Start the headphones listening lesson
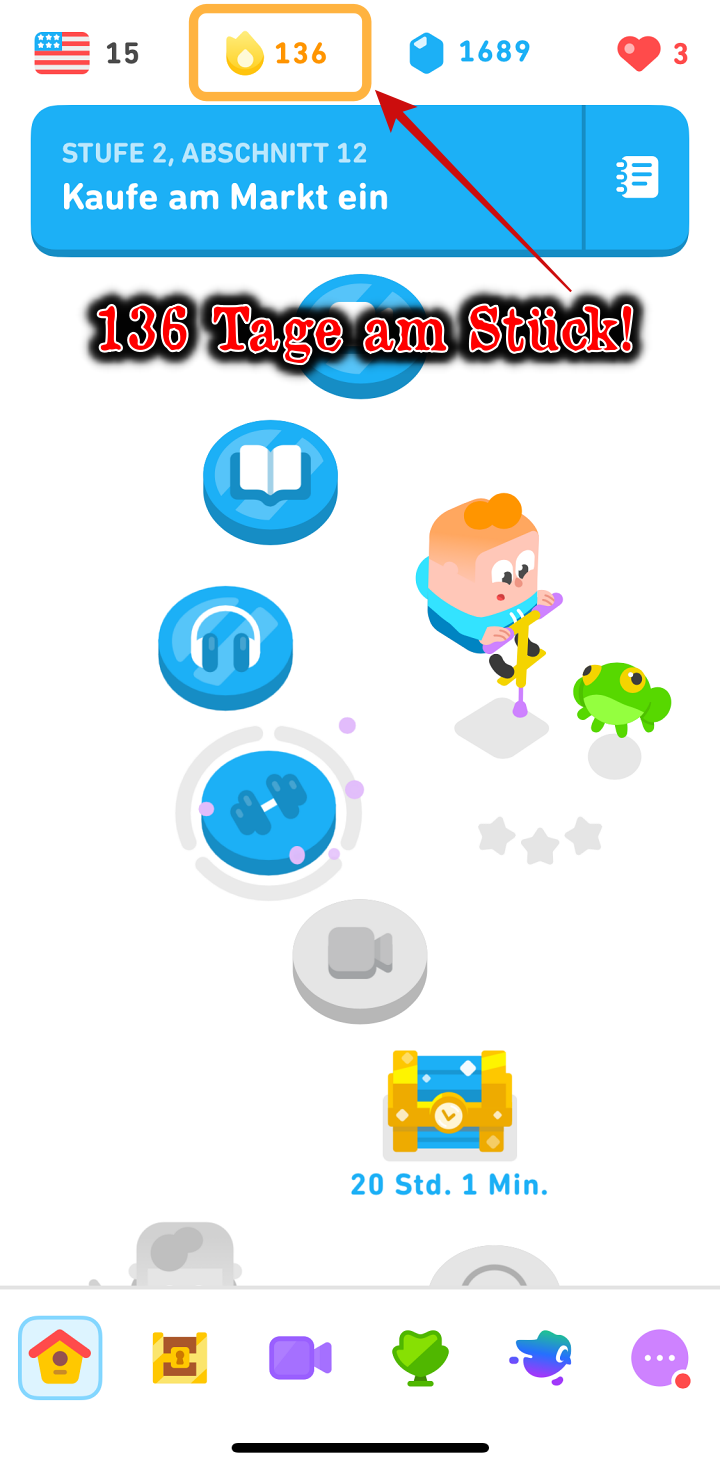The height and width of the screenshot is (1468, 720). (x=225, y=643)
